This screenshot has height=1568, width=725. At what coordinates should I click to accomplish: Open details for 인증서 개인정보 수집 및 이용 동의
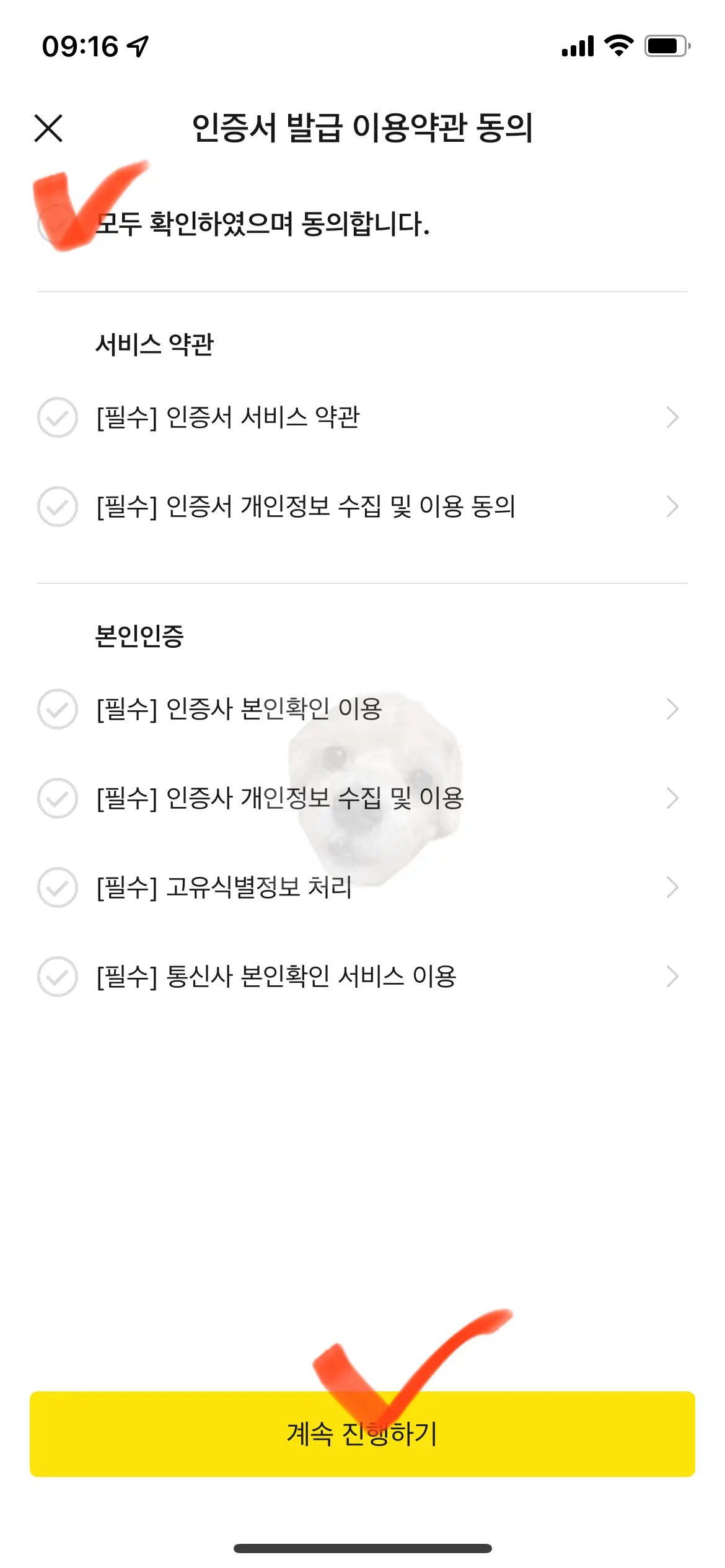pos(672,508)
